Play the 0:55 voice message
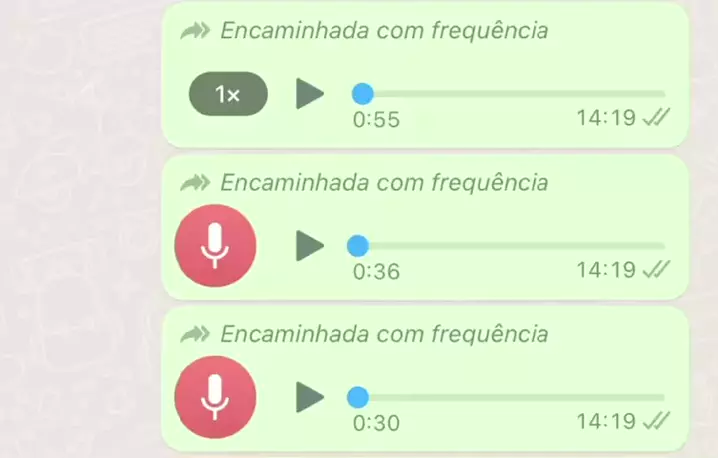This screenshot has height=458, width=718. tap(310, 95)
